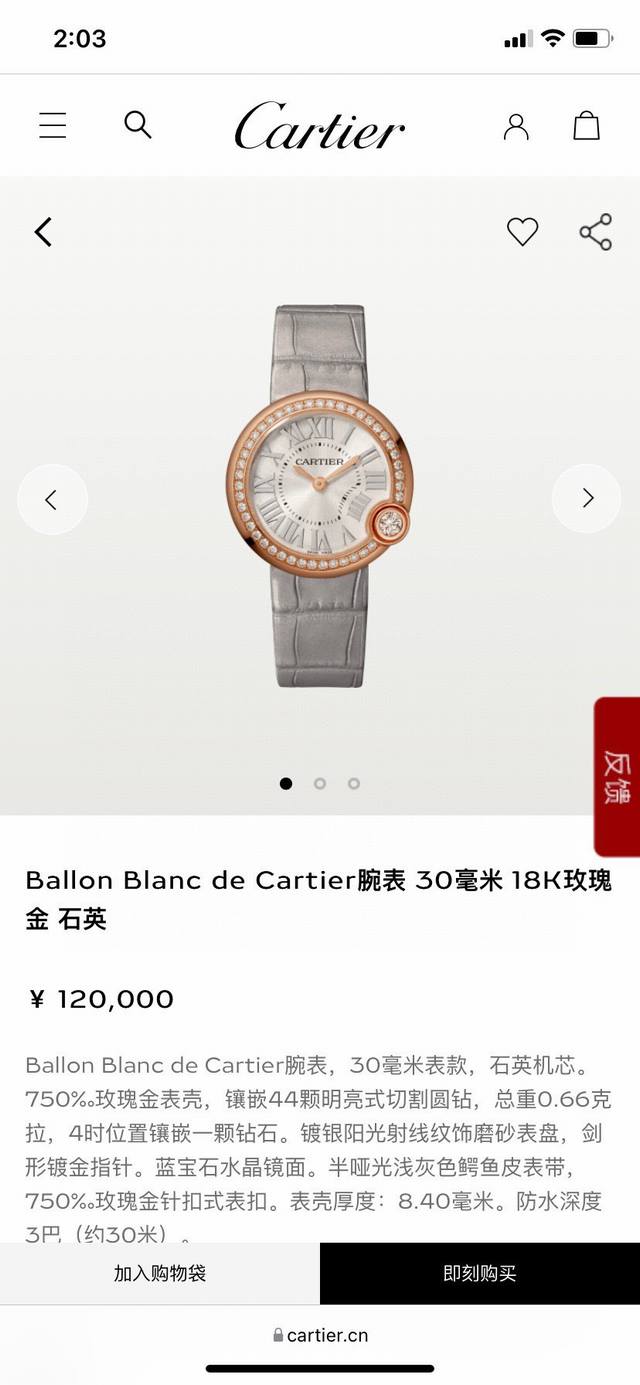
Task: Open the account profile icon
Action: click(x=516, y=126)
